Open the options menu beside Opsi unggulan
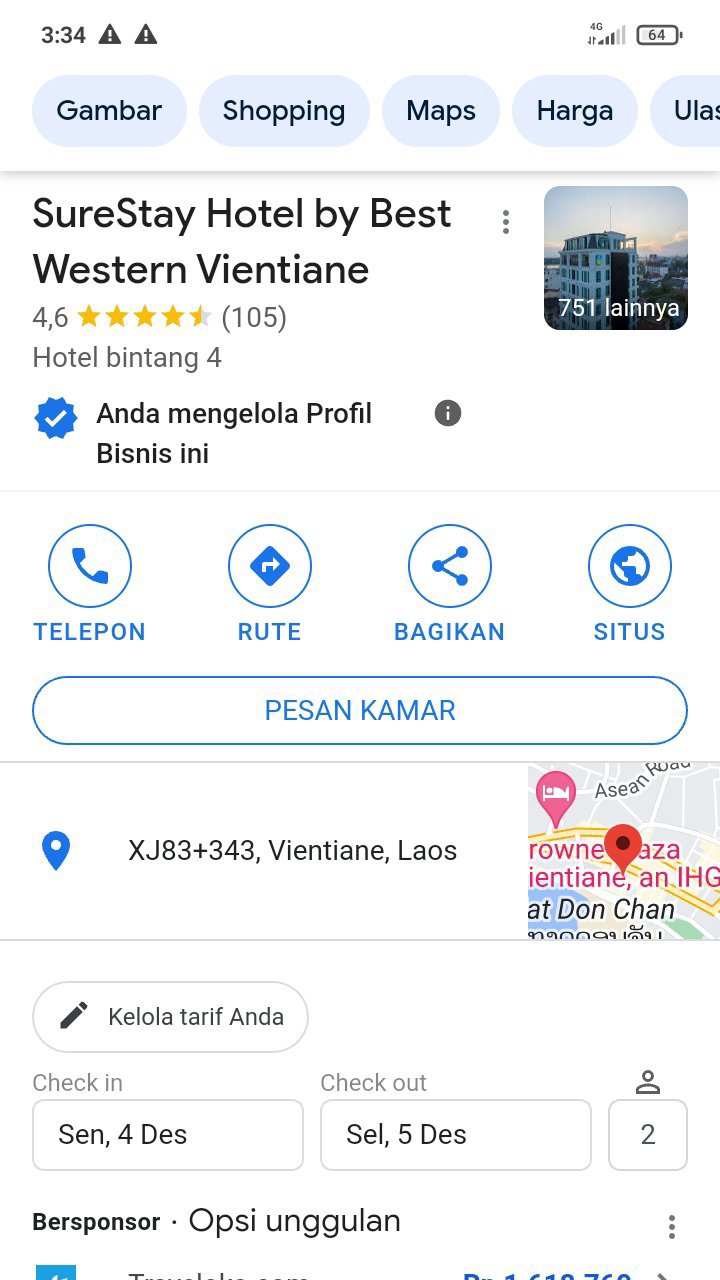This screenshot has width=720, height=1280. pos(672,1226)
